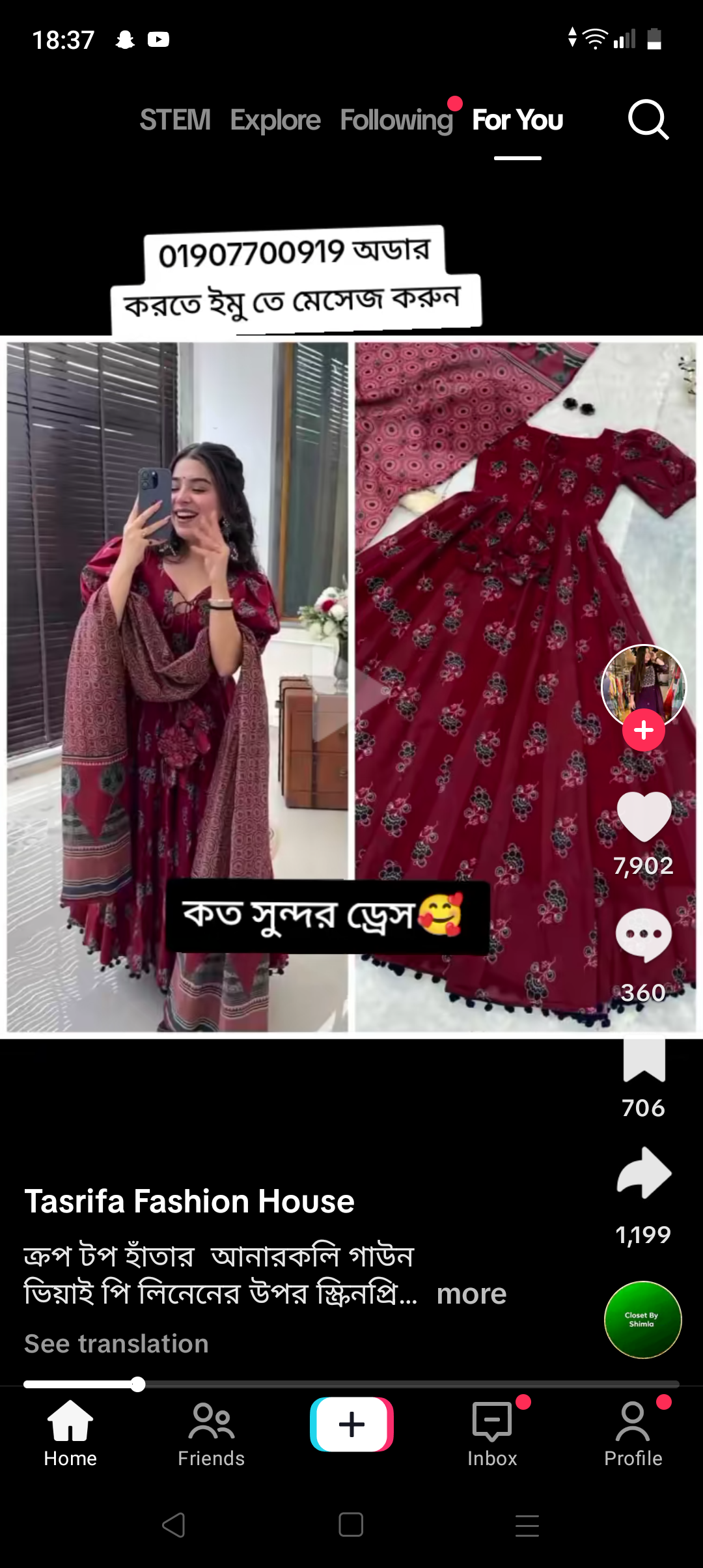703x1568 pixels.
Task: Switch to the Profile tab
Action: tap(633, 1434)
